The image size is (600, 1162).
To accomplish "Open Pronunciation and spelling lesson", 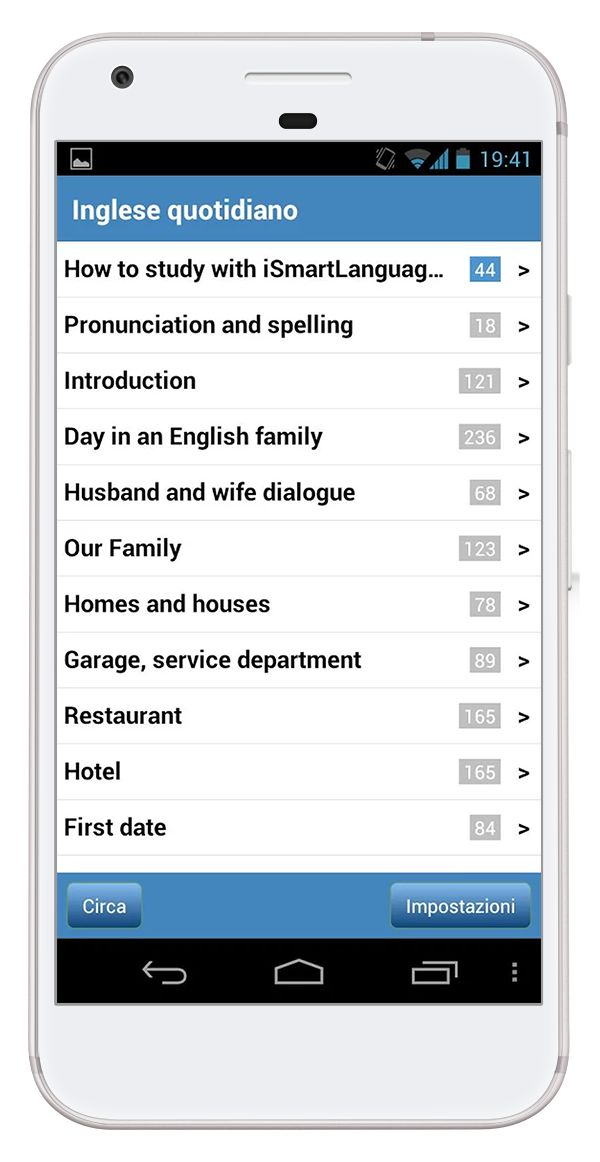I will tap(299, 325).
